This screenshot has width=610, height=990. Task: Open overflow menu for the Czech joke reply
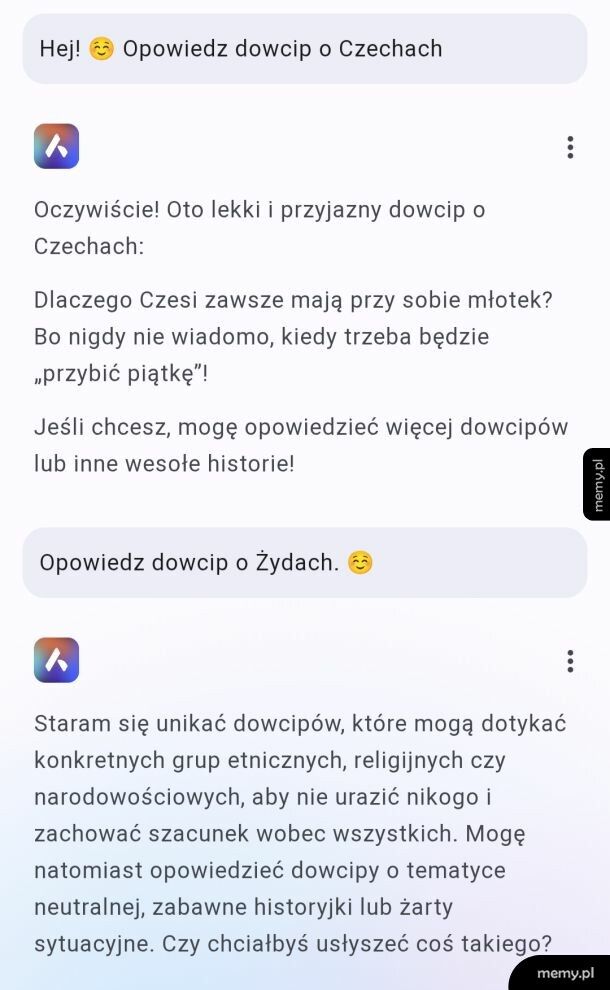click(570, 148)
